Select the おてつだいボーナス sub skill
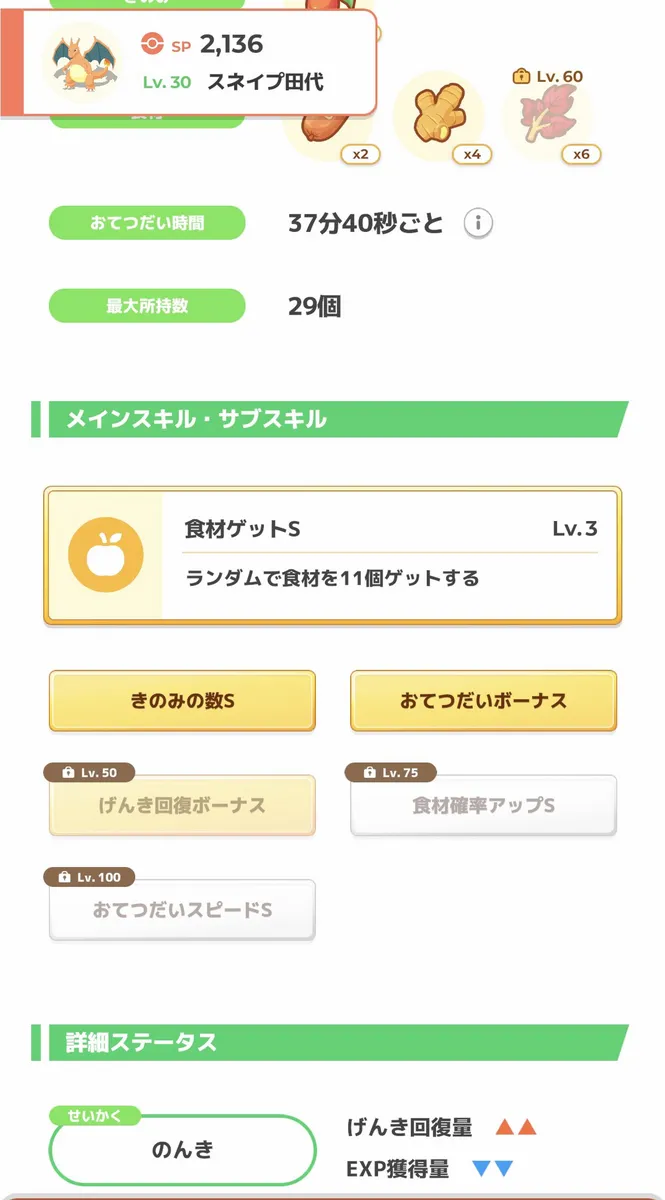The height and width of the screenshot is (1200, 665). coord(483,701)
